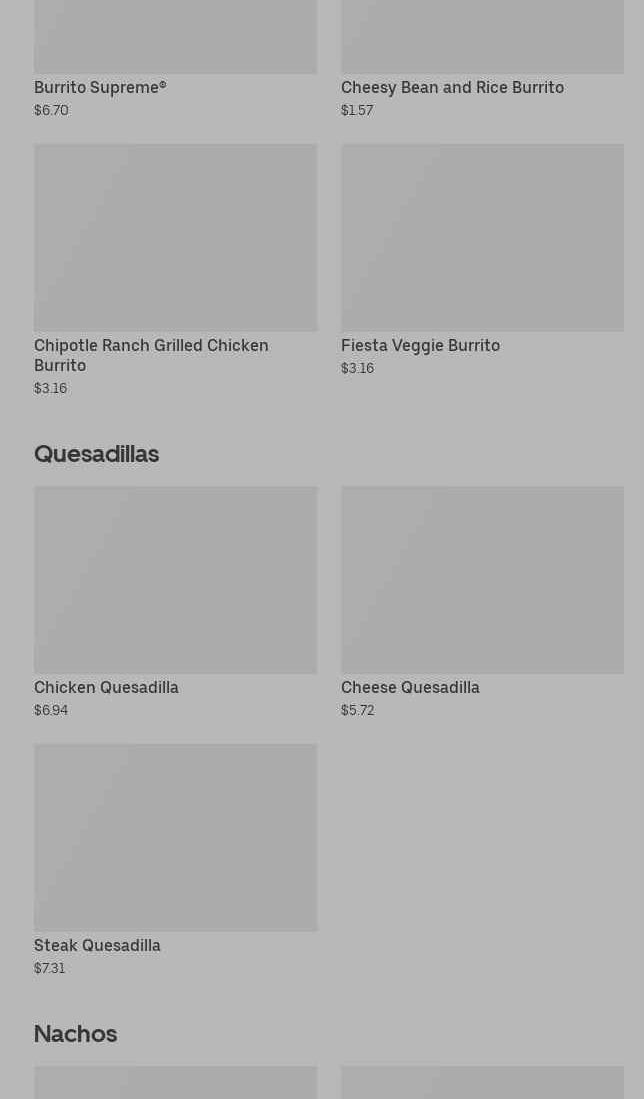The height and width of the screenshot is (1099, 644).
Task: Open the Burrito Supreme item
Action: pos(175,60)
